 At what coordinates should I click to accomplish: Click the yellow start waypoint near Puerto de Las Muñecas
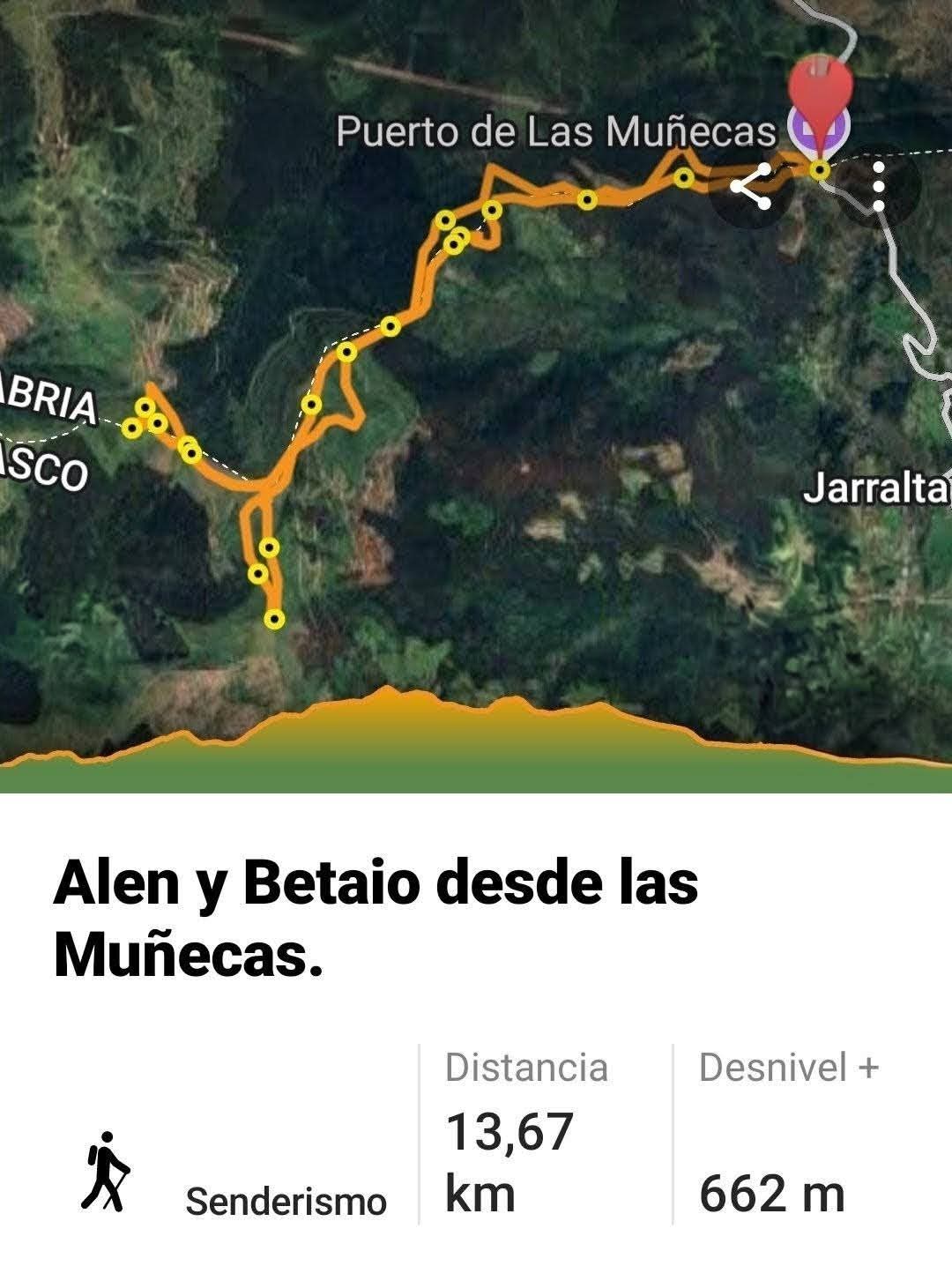(820, 169)
